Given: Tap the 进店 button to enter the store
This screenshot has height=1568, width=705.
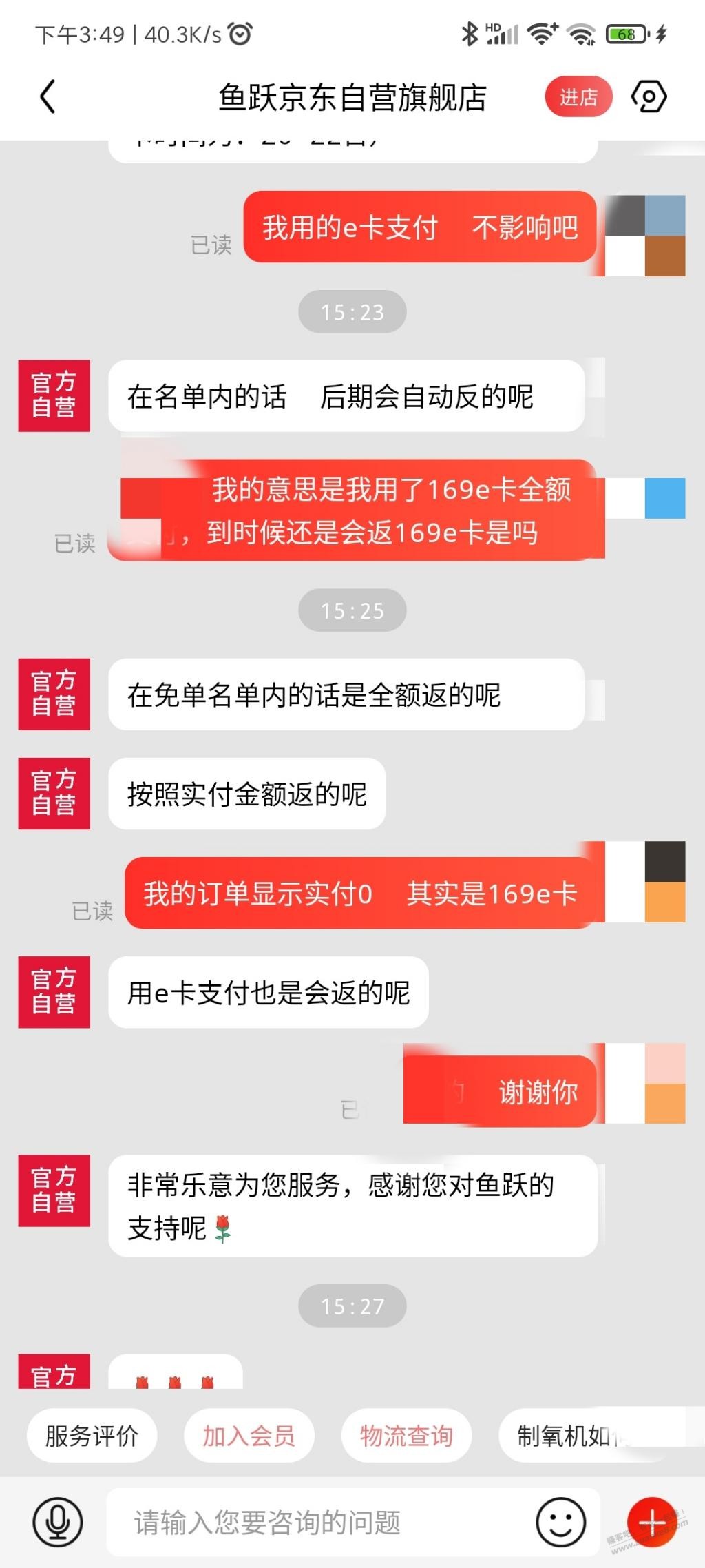Looking at the screenshot, I should point(578,97).
